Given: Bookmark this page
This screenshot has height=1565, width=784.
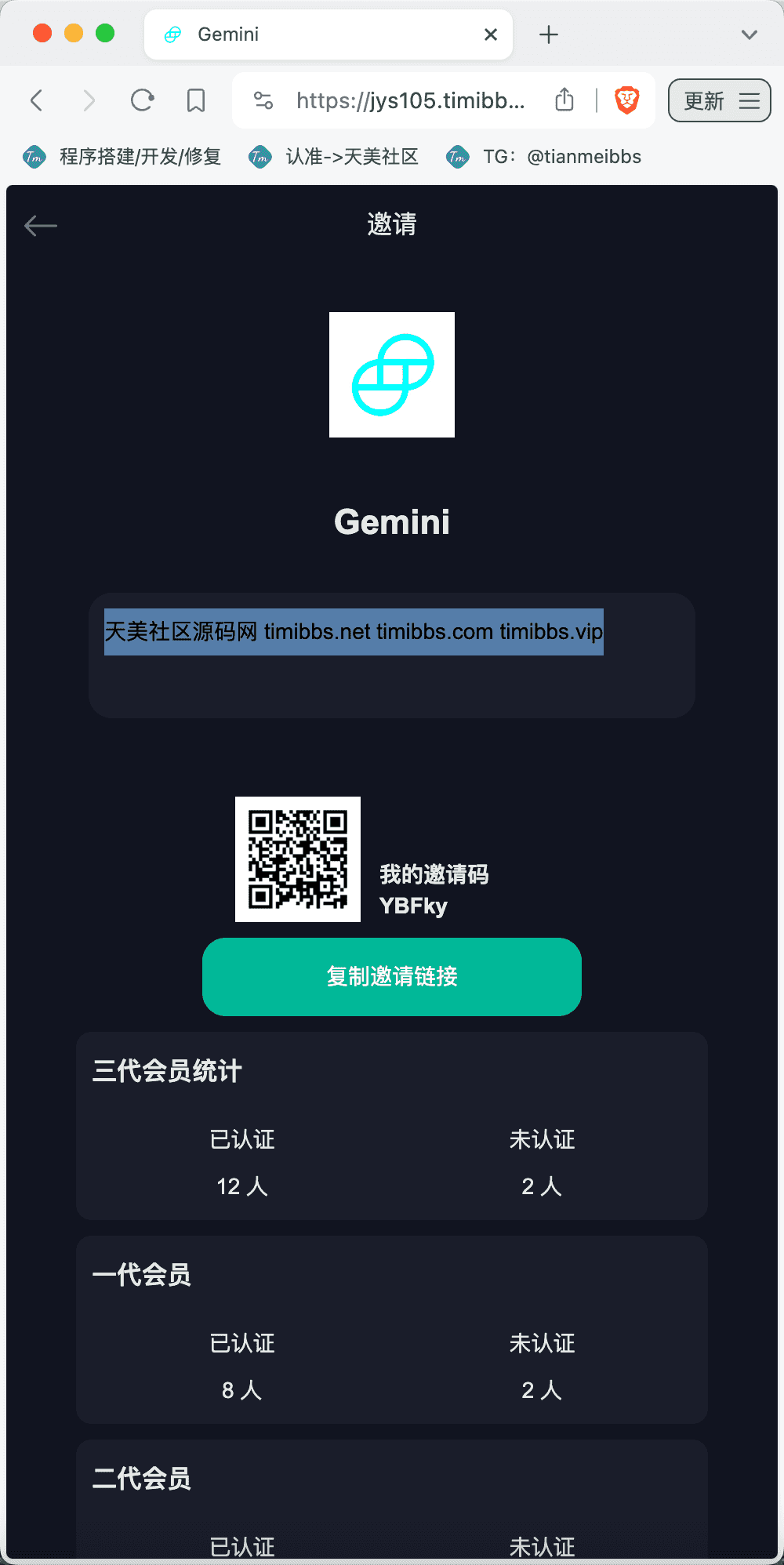Looking at the screenshot, I should [x=196, y=100].
